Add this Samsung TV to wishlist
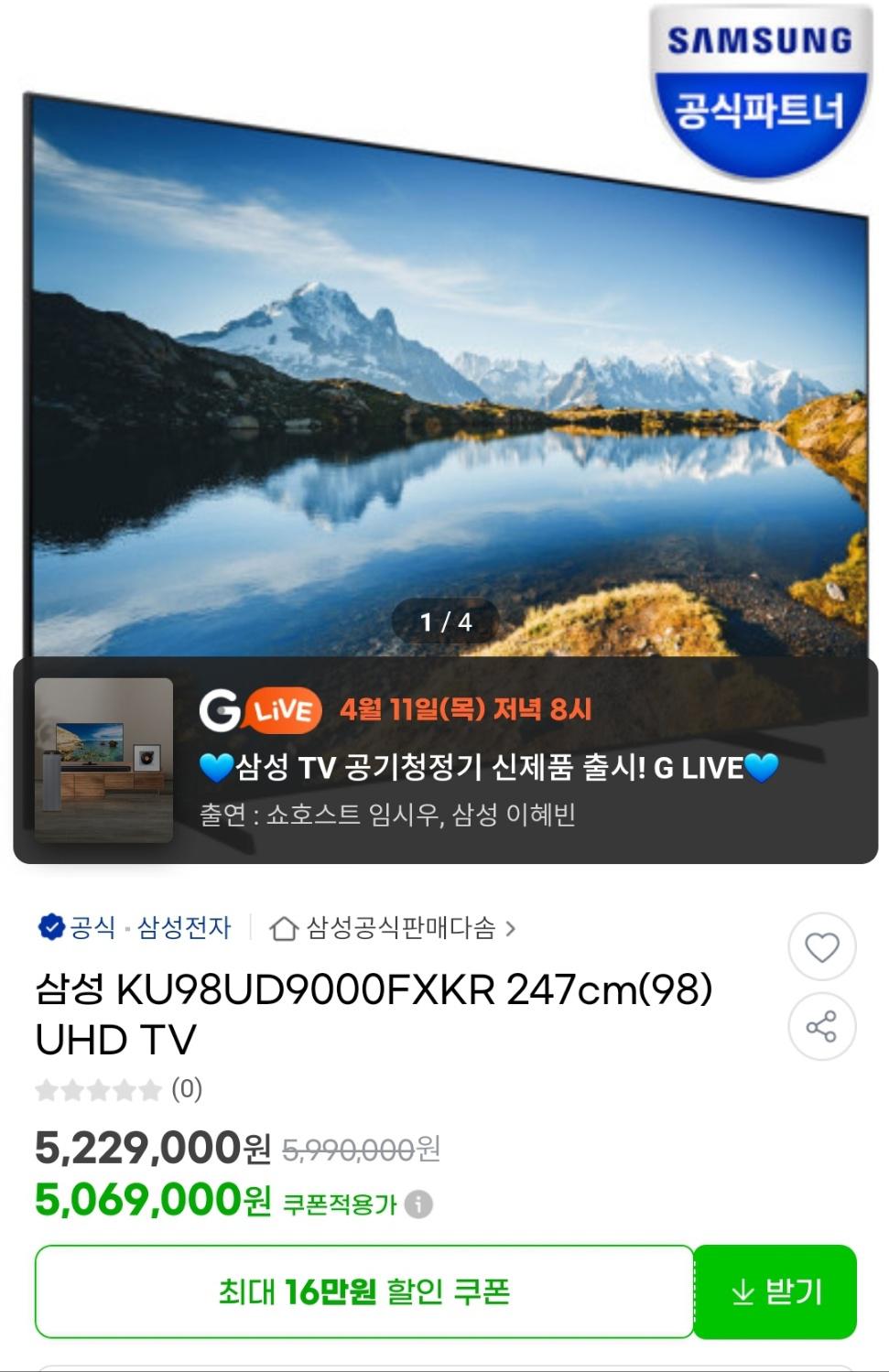The width and height of the screenshot is (889, 1372). tap(821, 947)
